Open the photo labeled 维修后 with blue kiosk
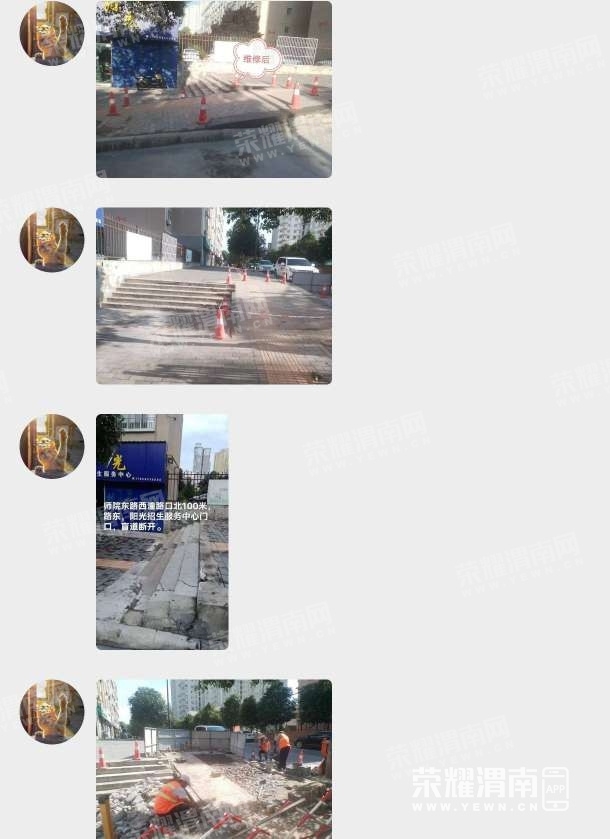The width and height of the screenshot is (610, 839). tap(213, 89)
